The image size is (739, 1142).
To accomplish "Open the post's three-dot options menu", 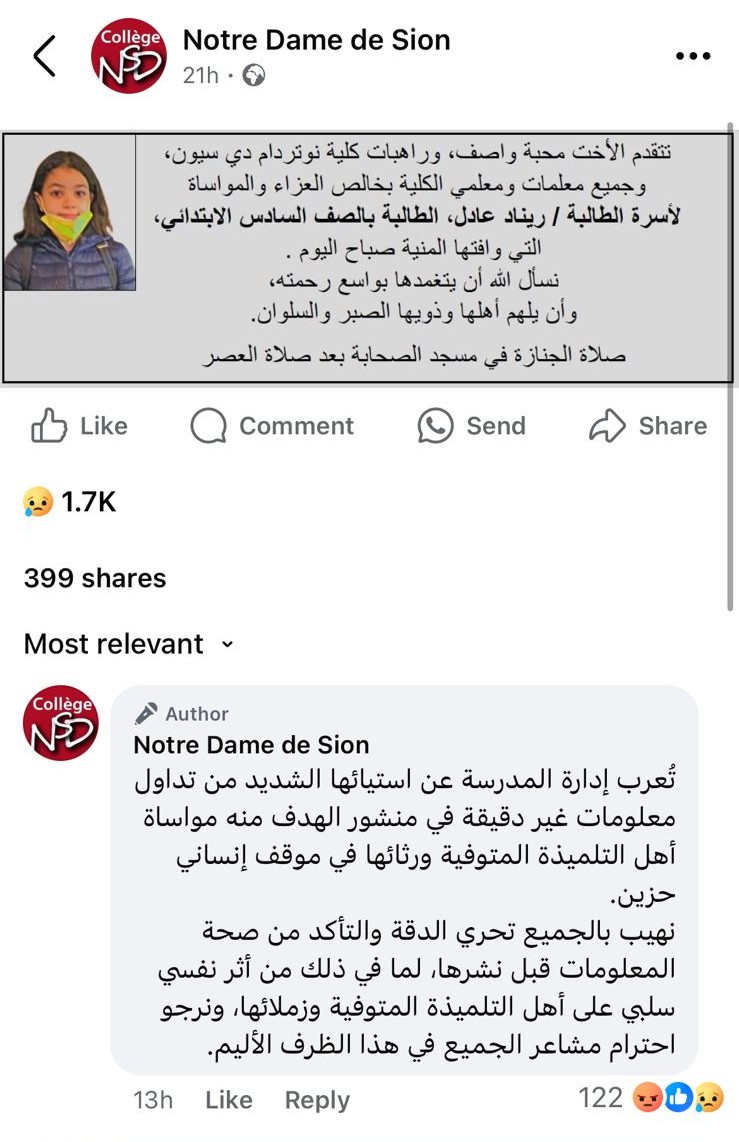I will 692,57.
